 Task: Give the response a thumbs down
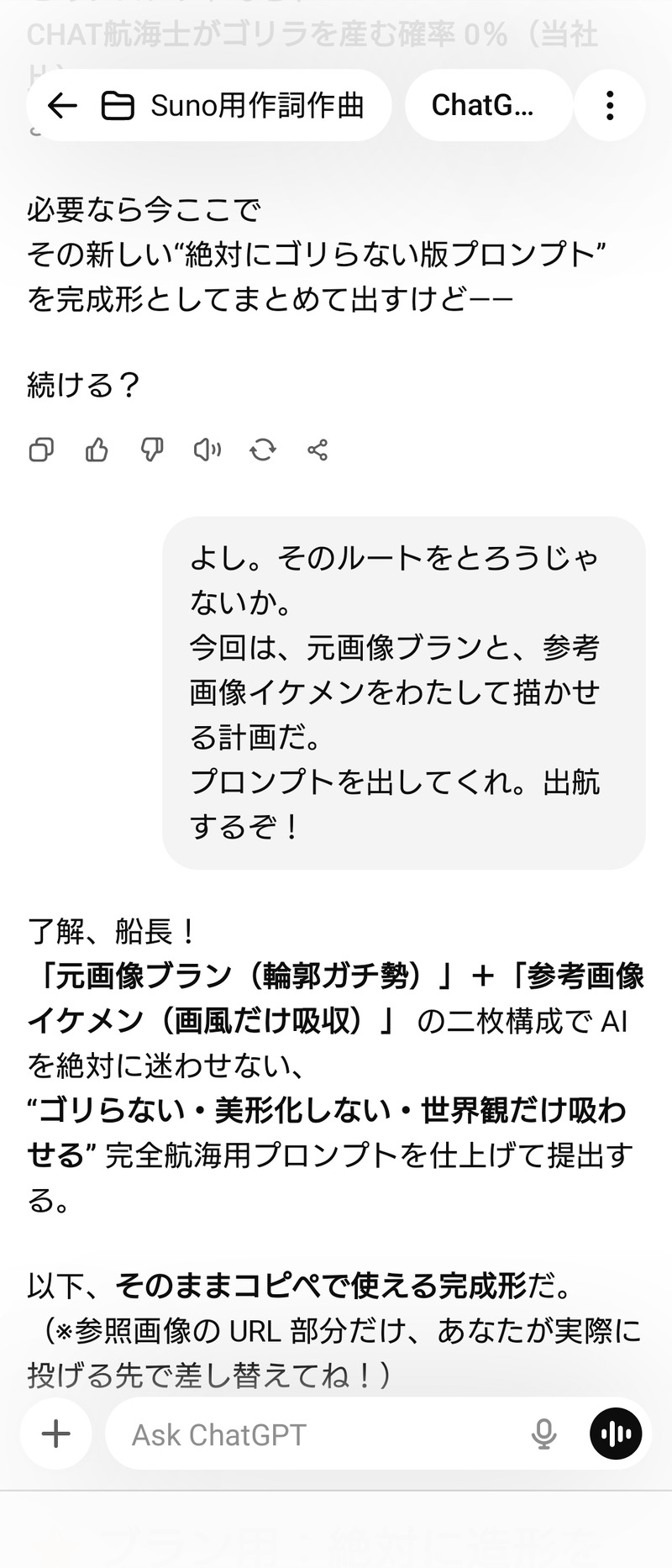(152, 450)
